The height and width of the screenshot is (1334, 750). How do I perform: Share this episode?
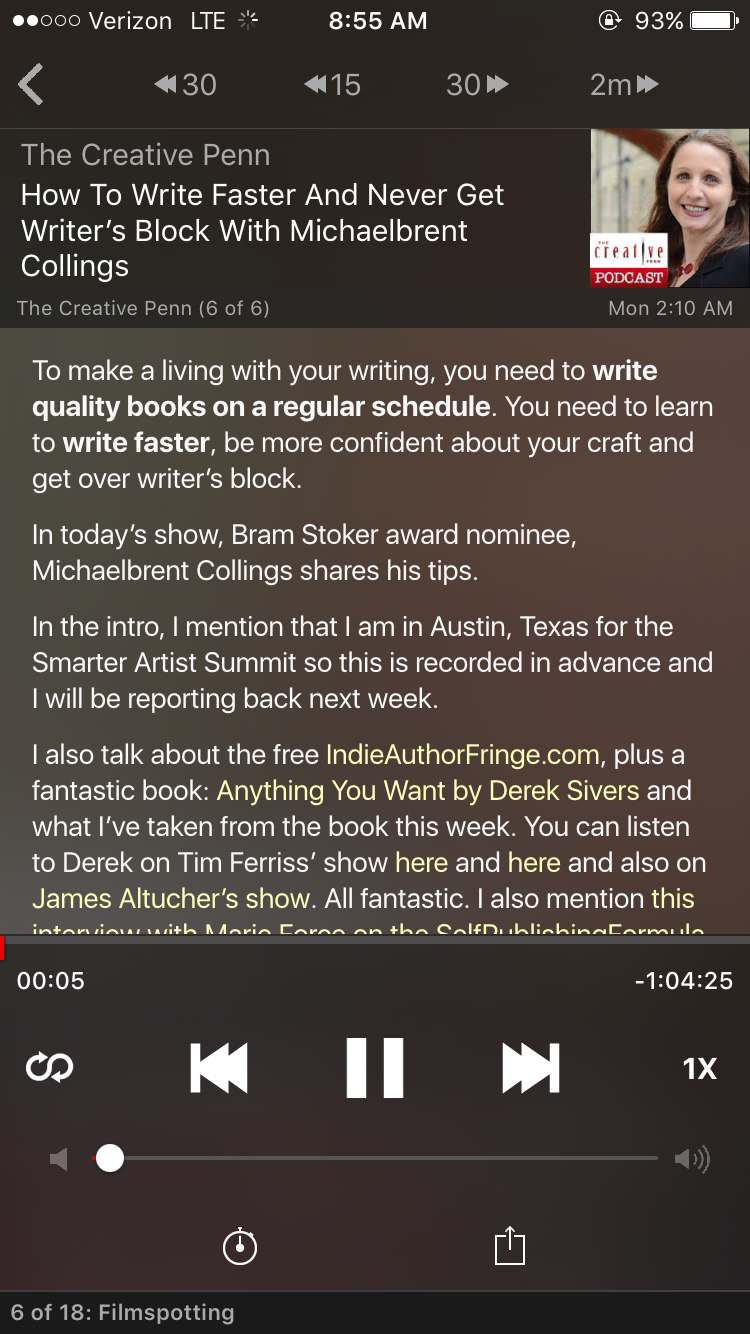(510, 1245)
